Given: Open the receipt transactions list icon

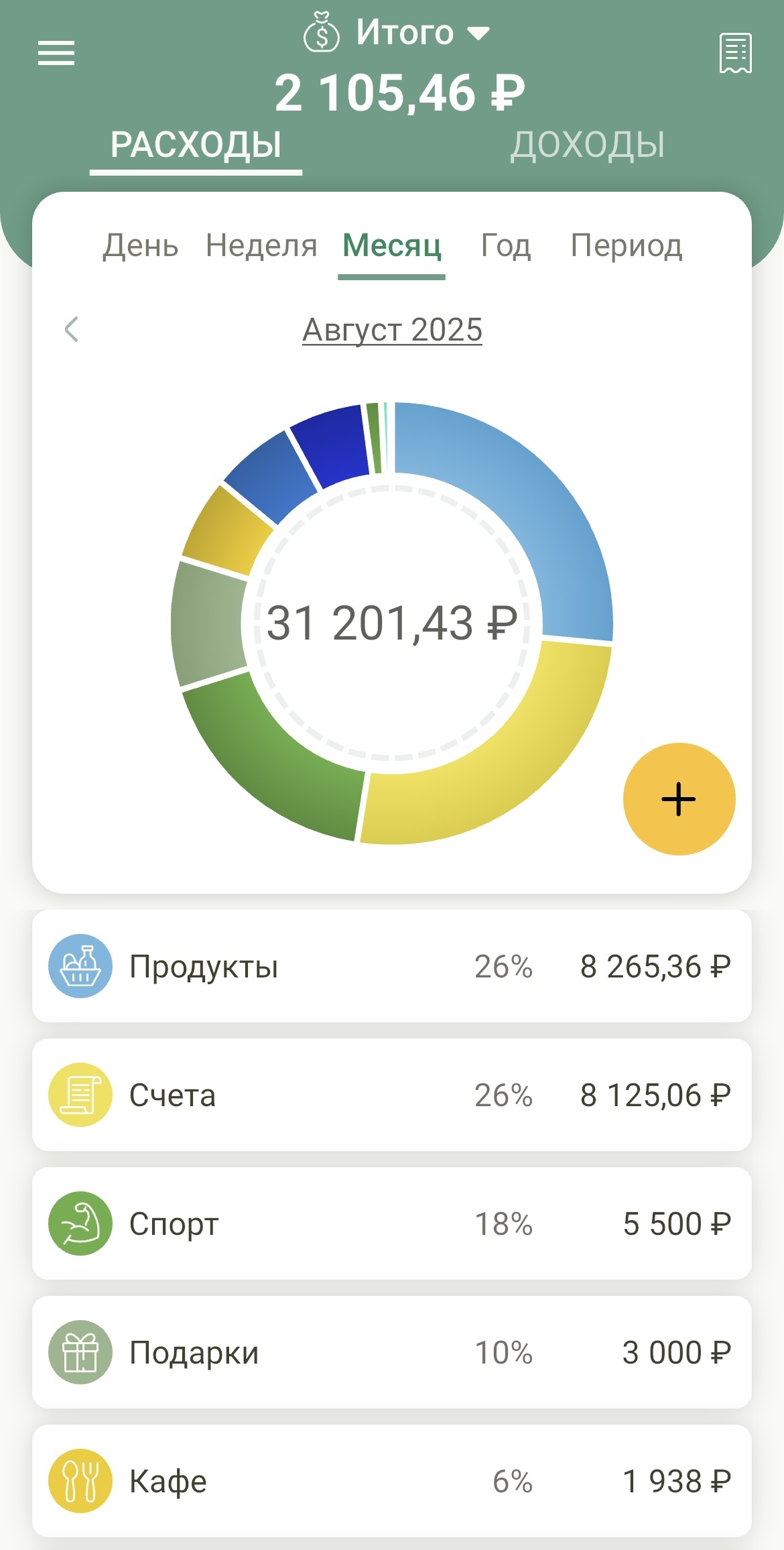Looking at the screenshot, I should (735, 53).
